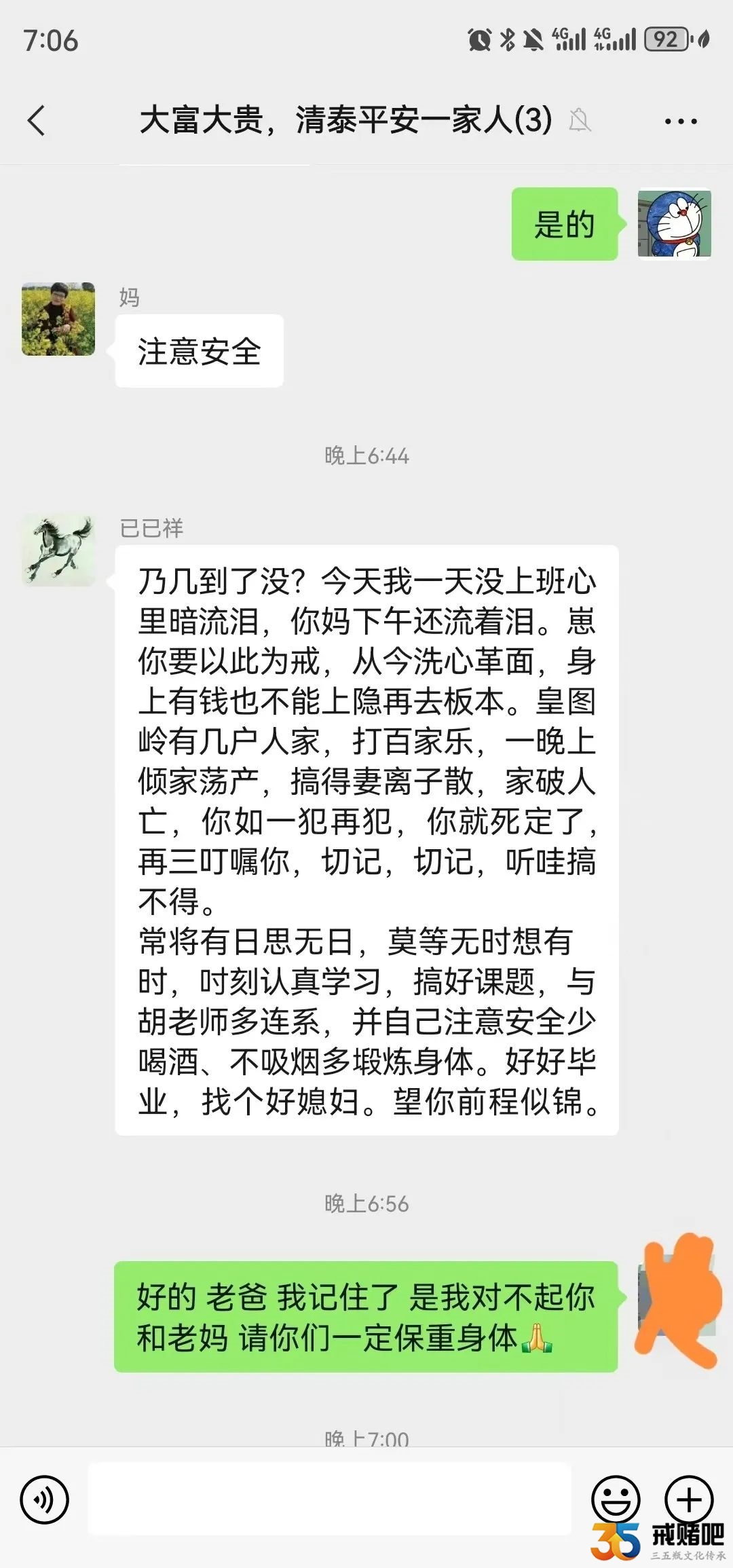The height and width of the screenshot is (1568, 733).
Task: Go back to the chat list
Action: point(37,121)
